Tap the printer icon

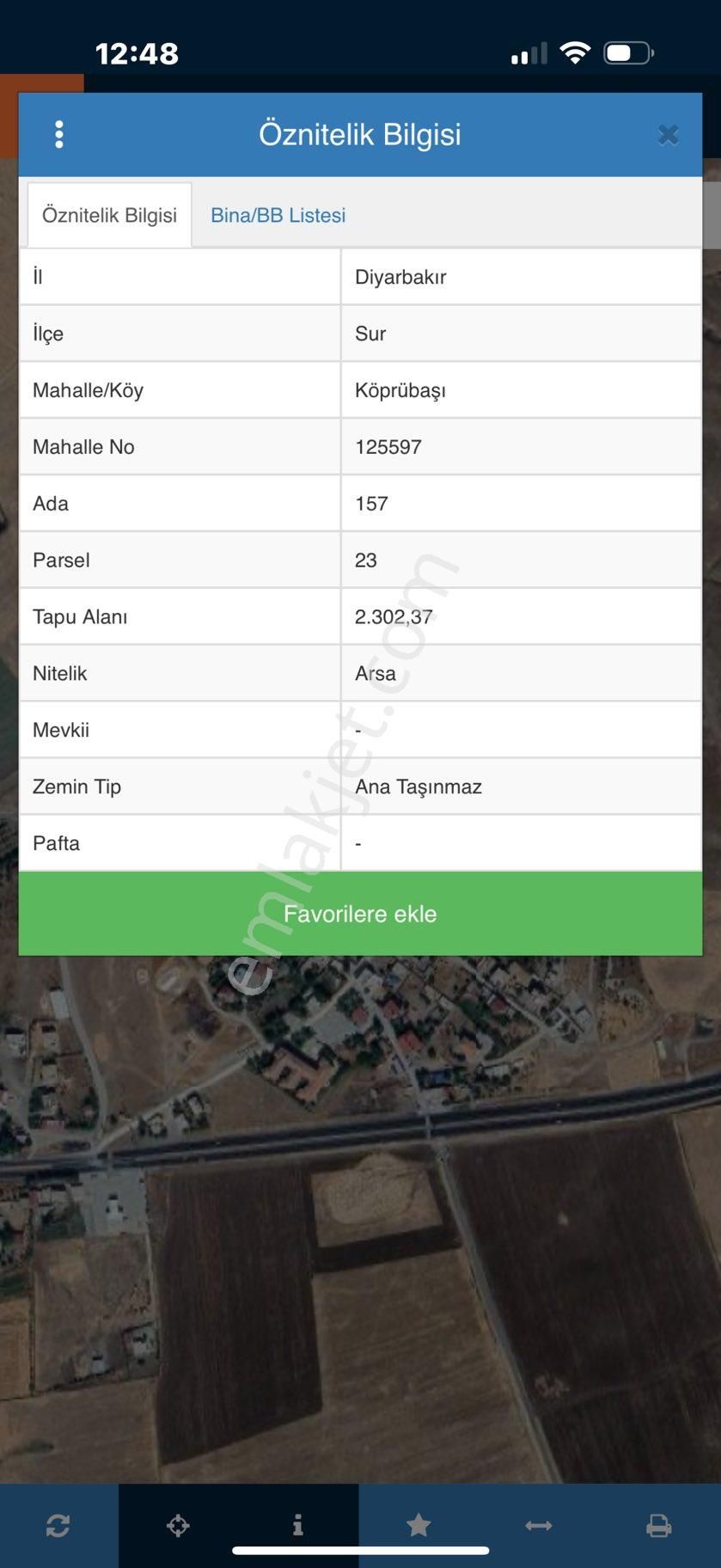click(658, 1525)
